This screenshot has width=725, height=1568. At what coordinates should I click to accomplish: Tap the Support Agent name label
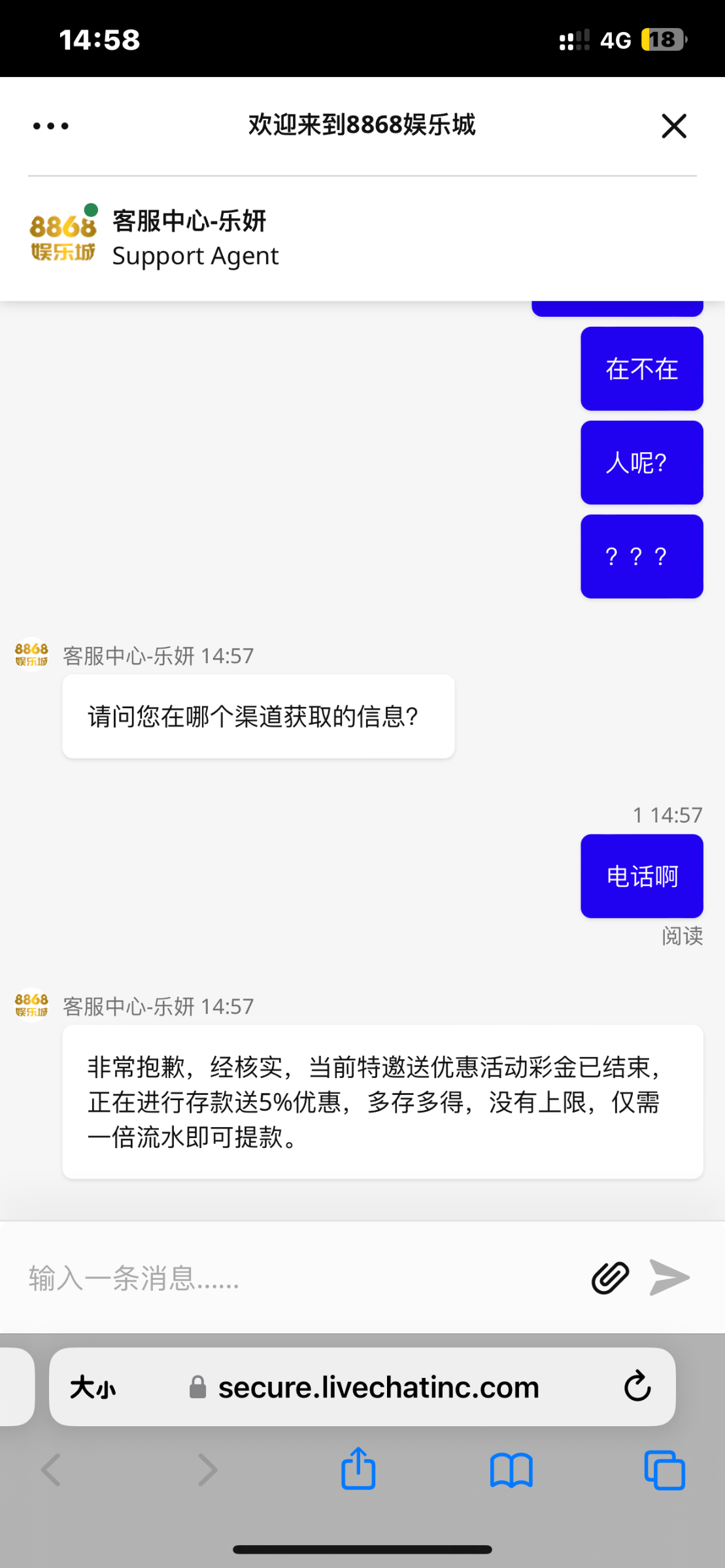point(195,256)
